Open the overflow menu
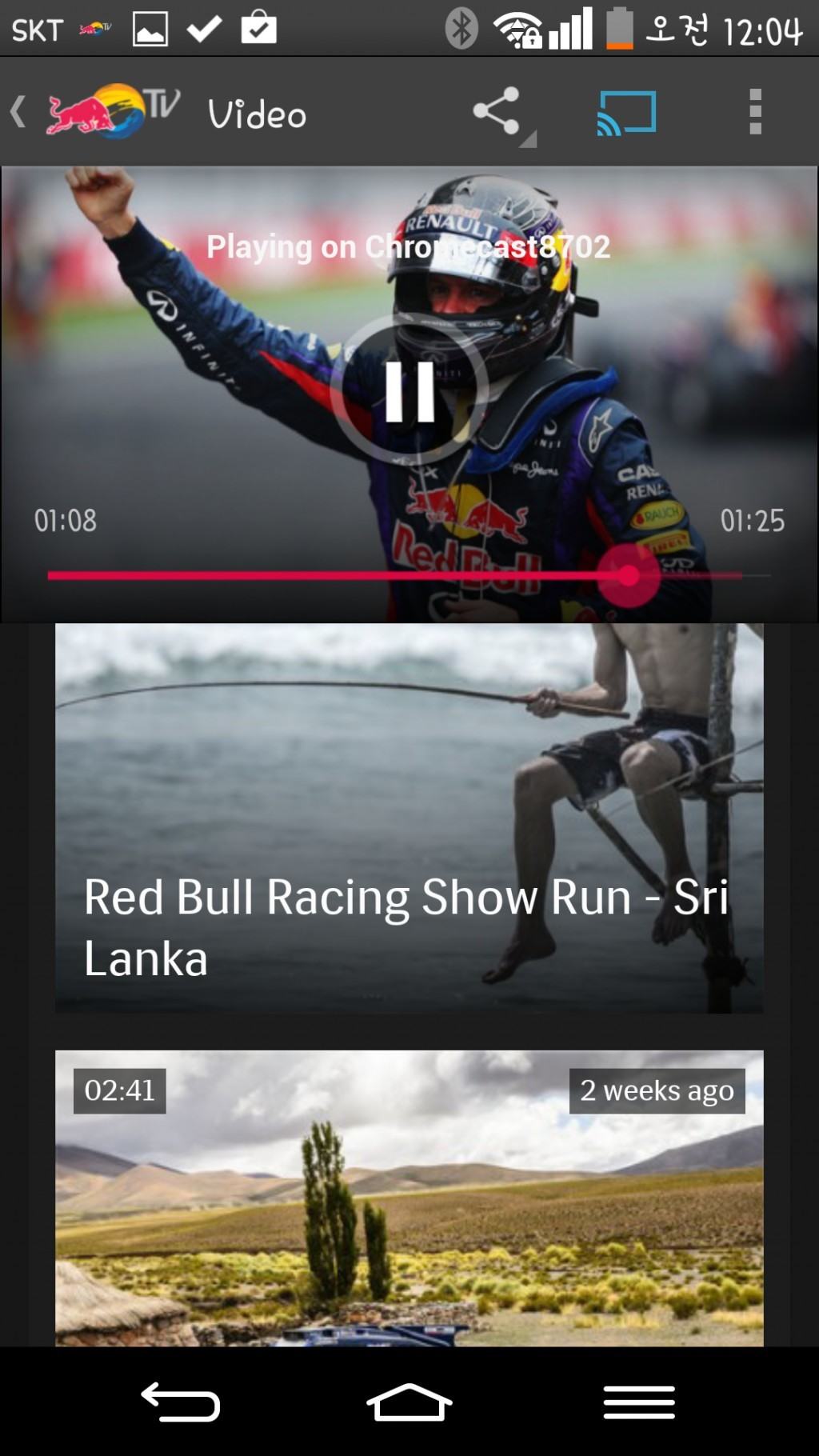 tap(754, 112)
